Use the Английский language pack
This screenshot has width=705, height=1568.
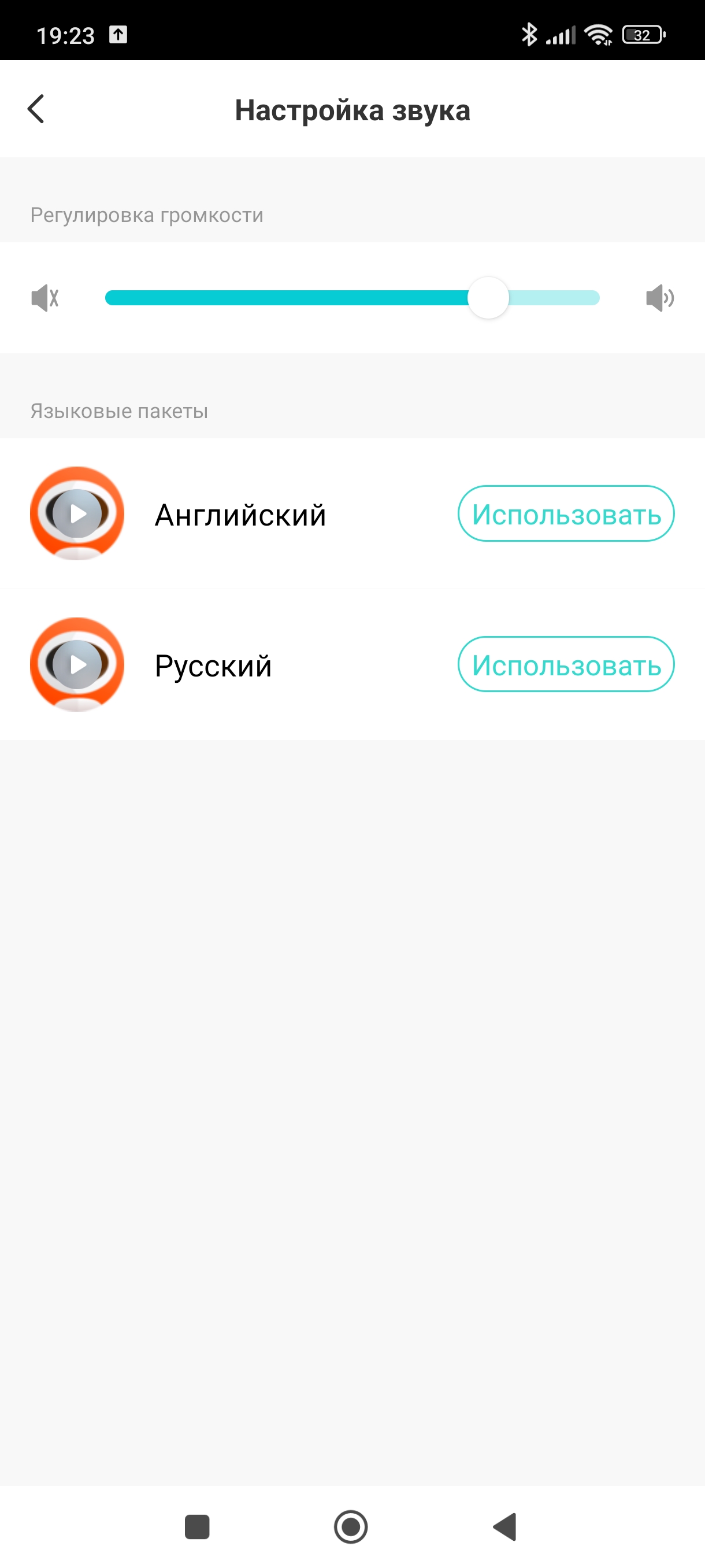(566, 514)
